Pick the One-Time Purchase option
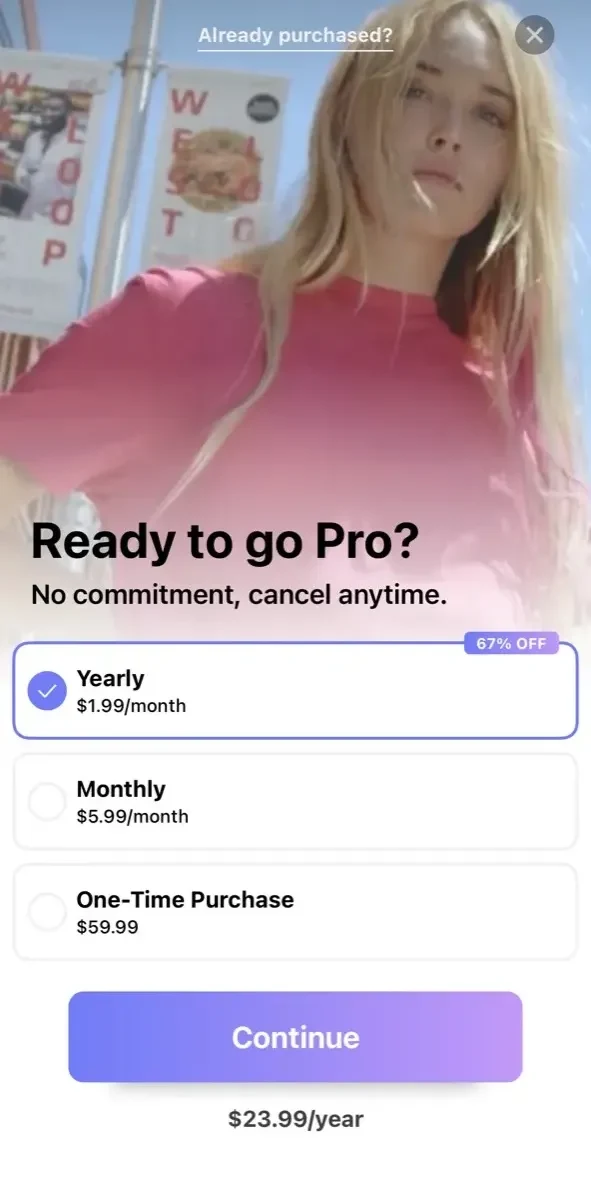 click(x=295, y=912)
